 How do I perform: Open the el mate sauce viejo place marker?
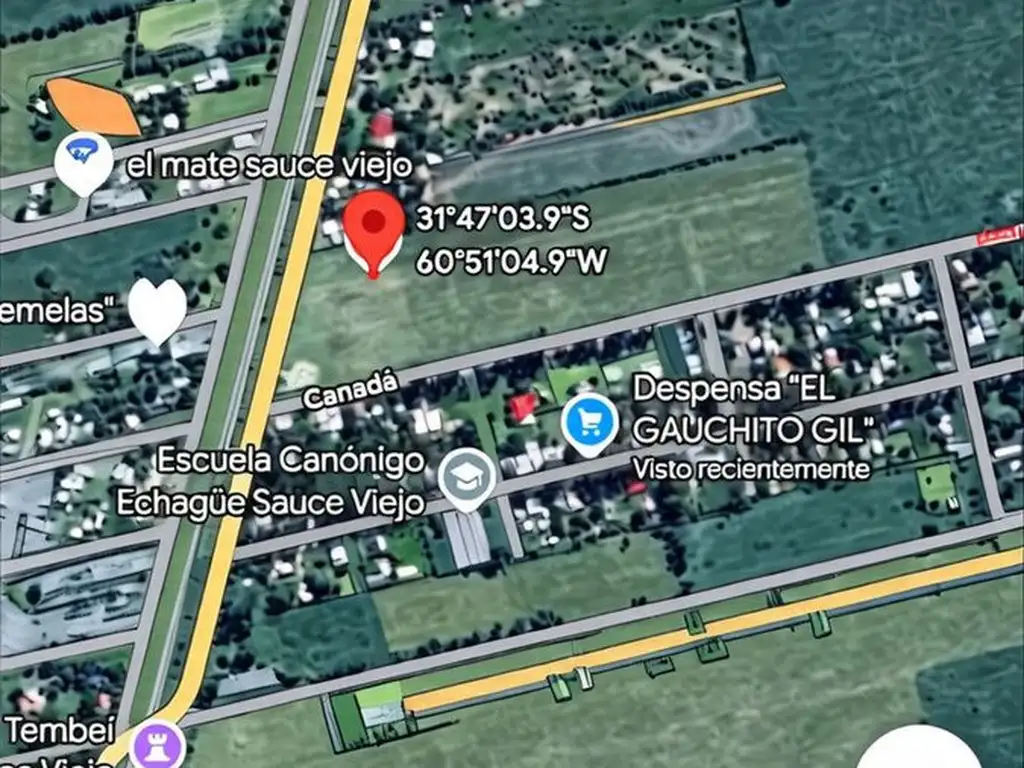(x=83, y=160)
